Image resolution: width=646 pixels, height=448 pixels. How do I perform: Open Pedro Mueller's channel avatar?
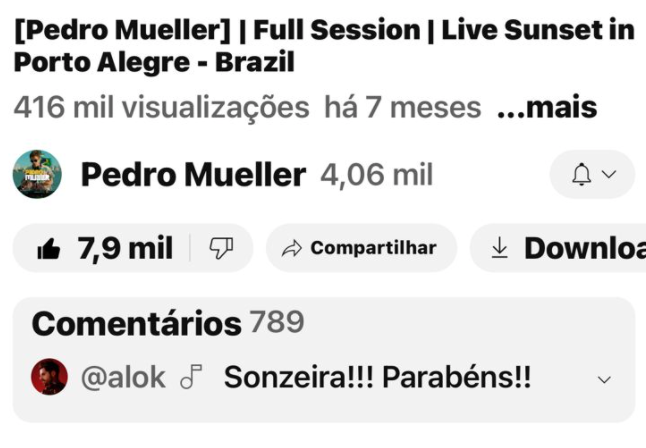pos(38,175)
